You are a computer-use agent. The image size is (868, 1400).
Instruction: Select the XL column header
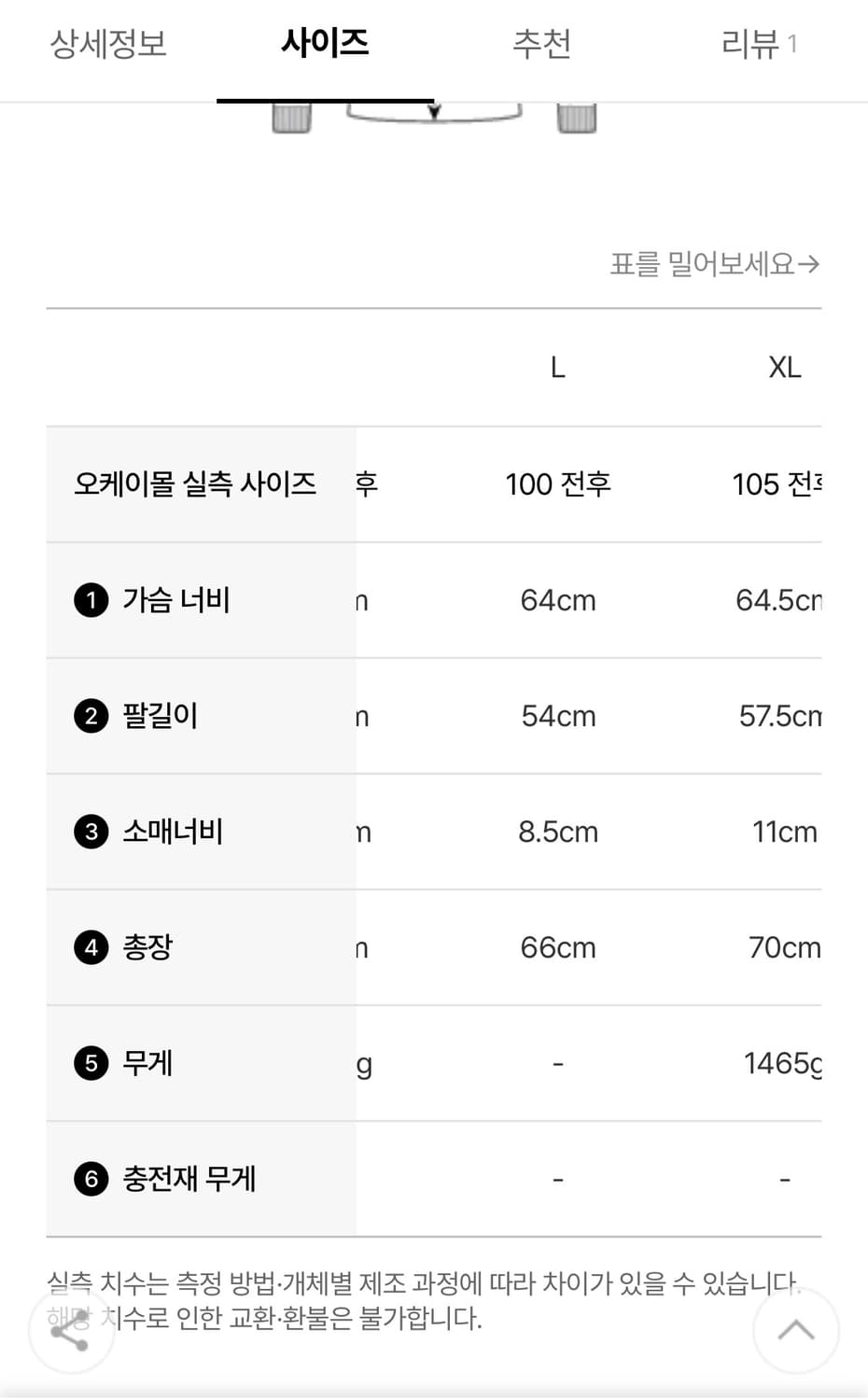pyautogui.click(x=785, y=367)
